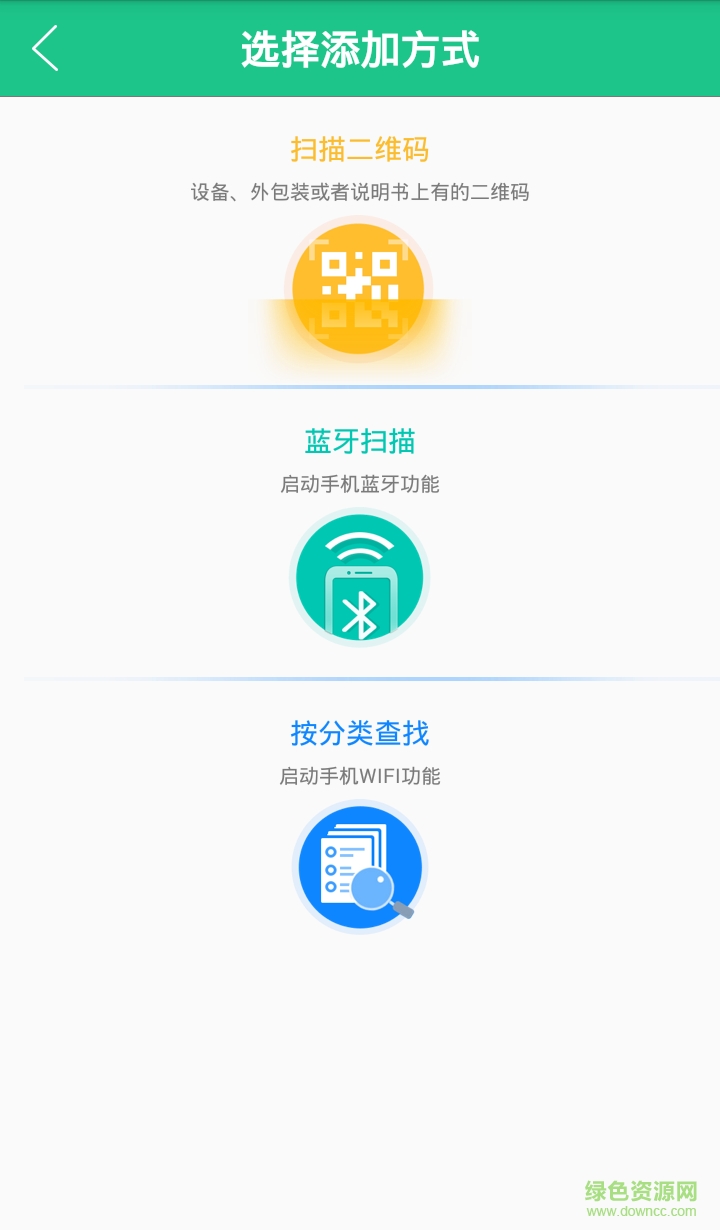Tap the 设备、外包装或者说明书上有的二维码 description
The height and width of the screenshot is (1230, 720).
click(360, 191)
